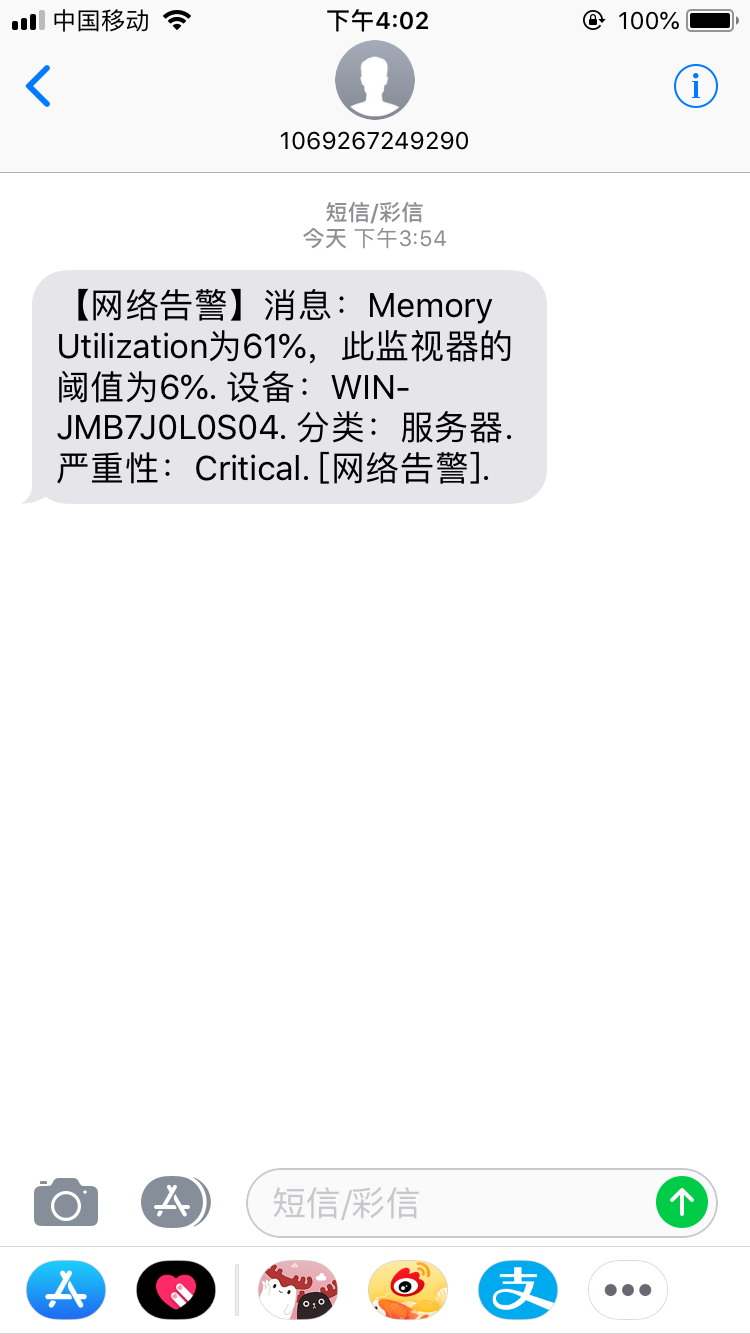Screen dimensions: 750x1334
Task: Open the Alipay iMessage app
Action: pyautogui.click(x=518, y=1290)
